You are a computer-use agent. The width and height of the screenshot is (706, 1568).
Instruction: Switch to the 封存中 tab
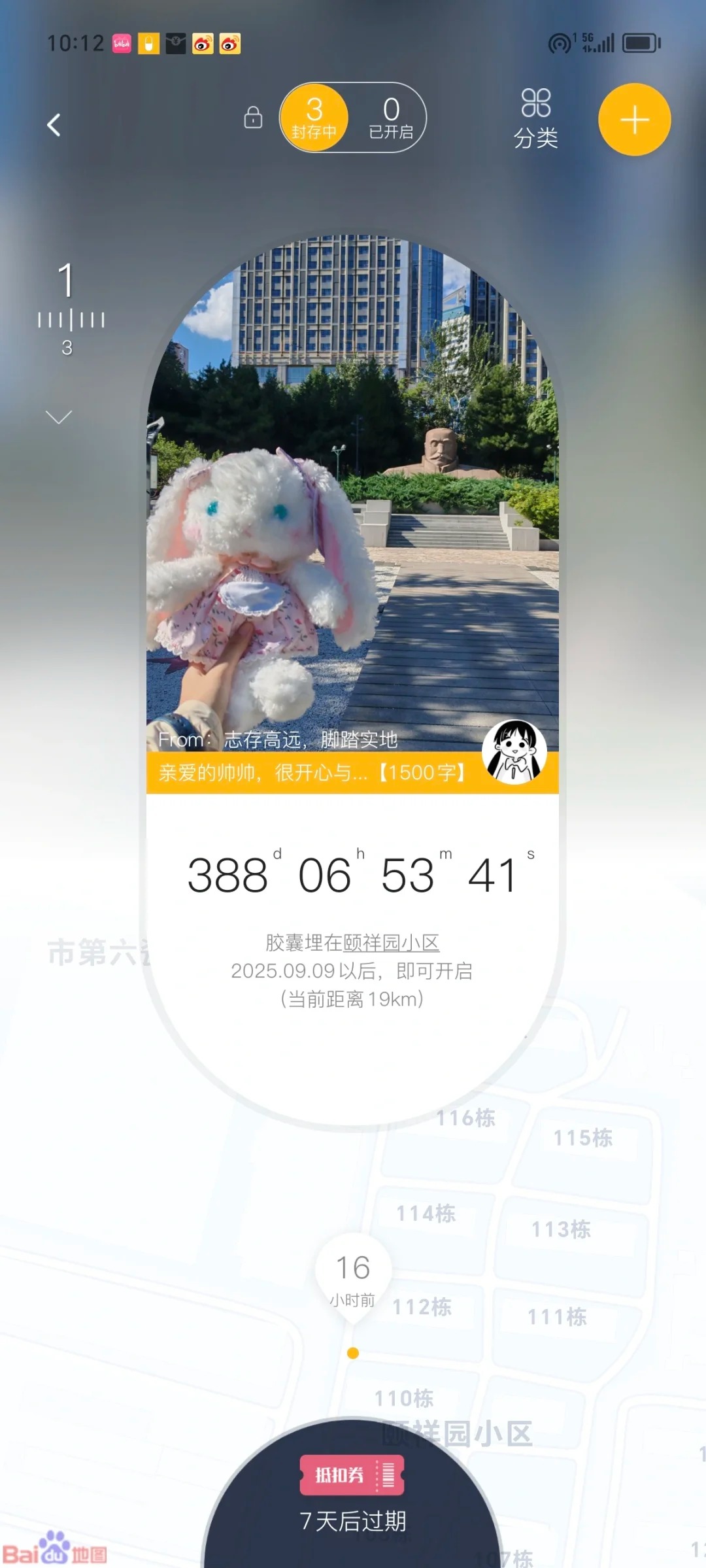(314, 118)
